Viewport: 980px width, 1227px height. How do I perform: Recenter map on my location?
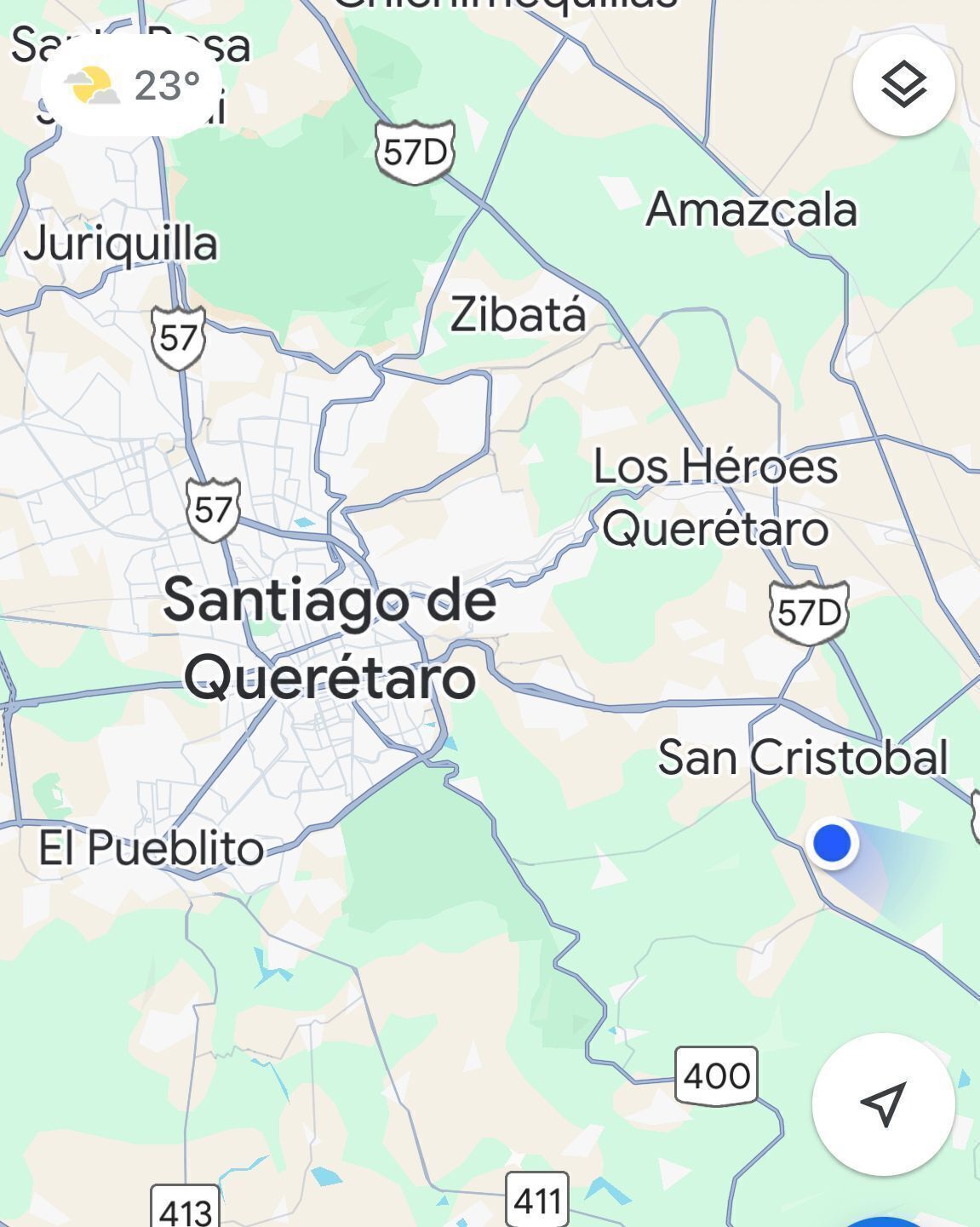point(883,1104)
